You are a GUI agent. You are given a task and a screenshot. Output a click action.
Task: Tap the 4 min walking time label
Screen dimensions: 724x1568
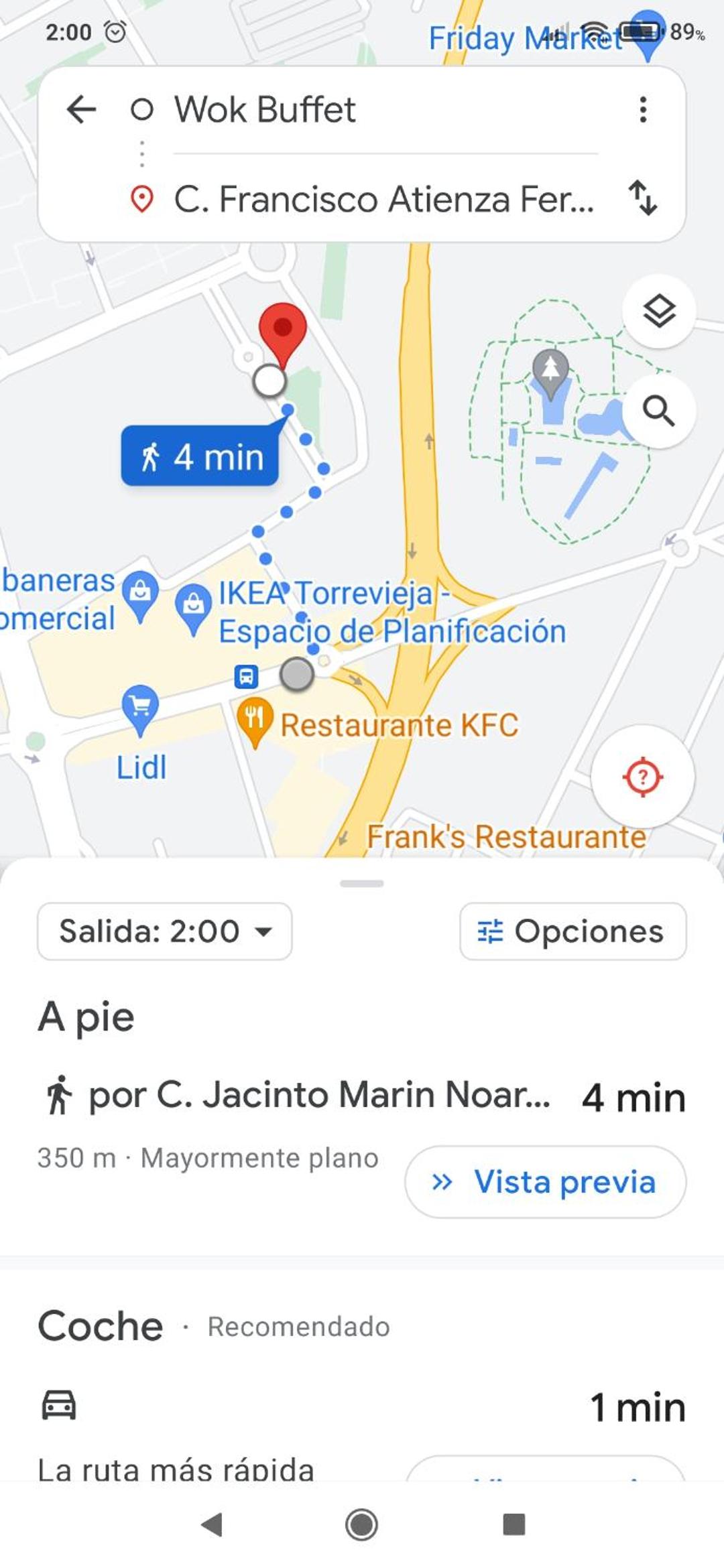200,456
